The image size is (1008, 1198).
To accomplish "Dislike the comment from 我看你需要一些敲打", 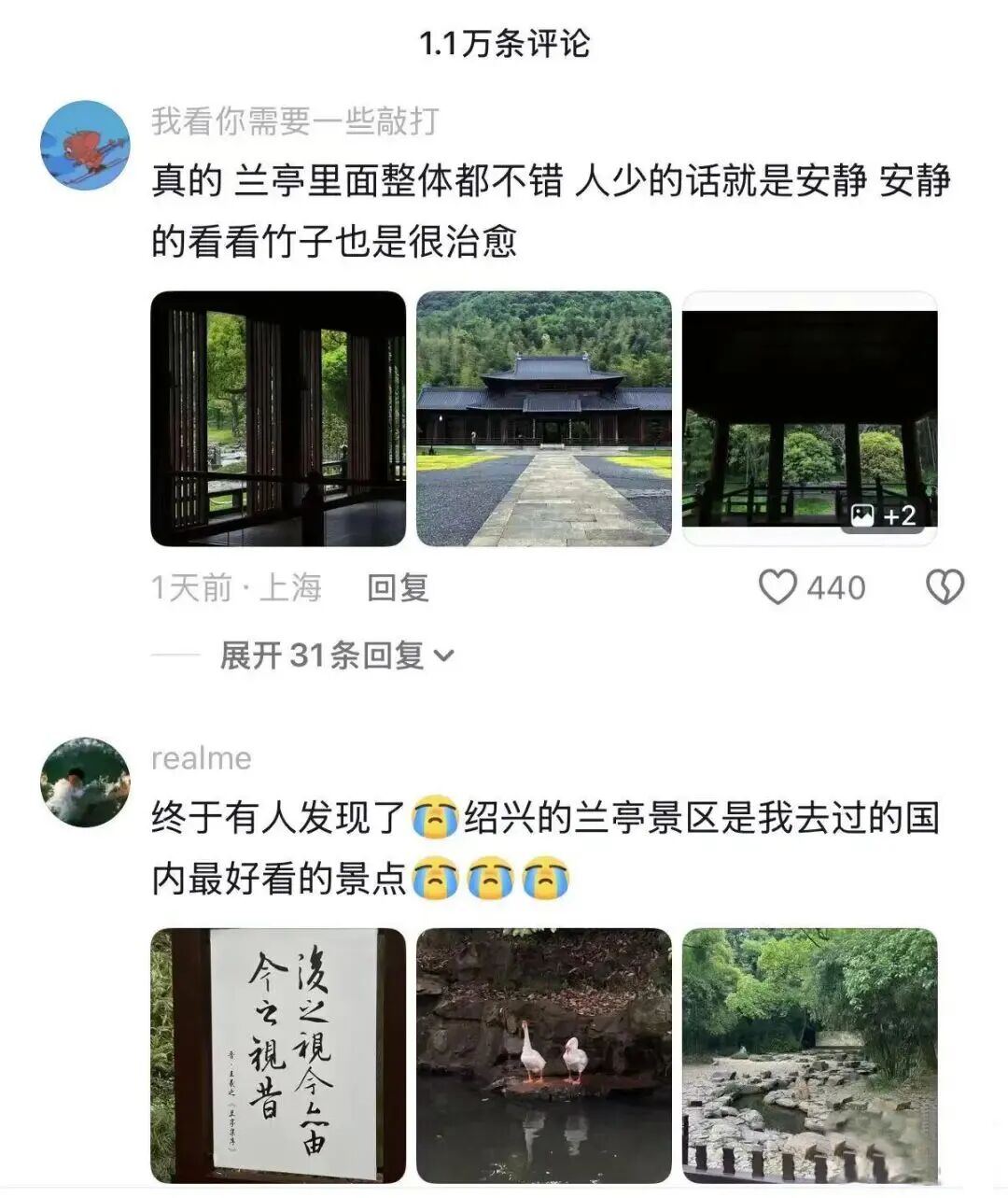I will click(x=944, y=588).
